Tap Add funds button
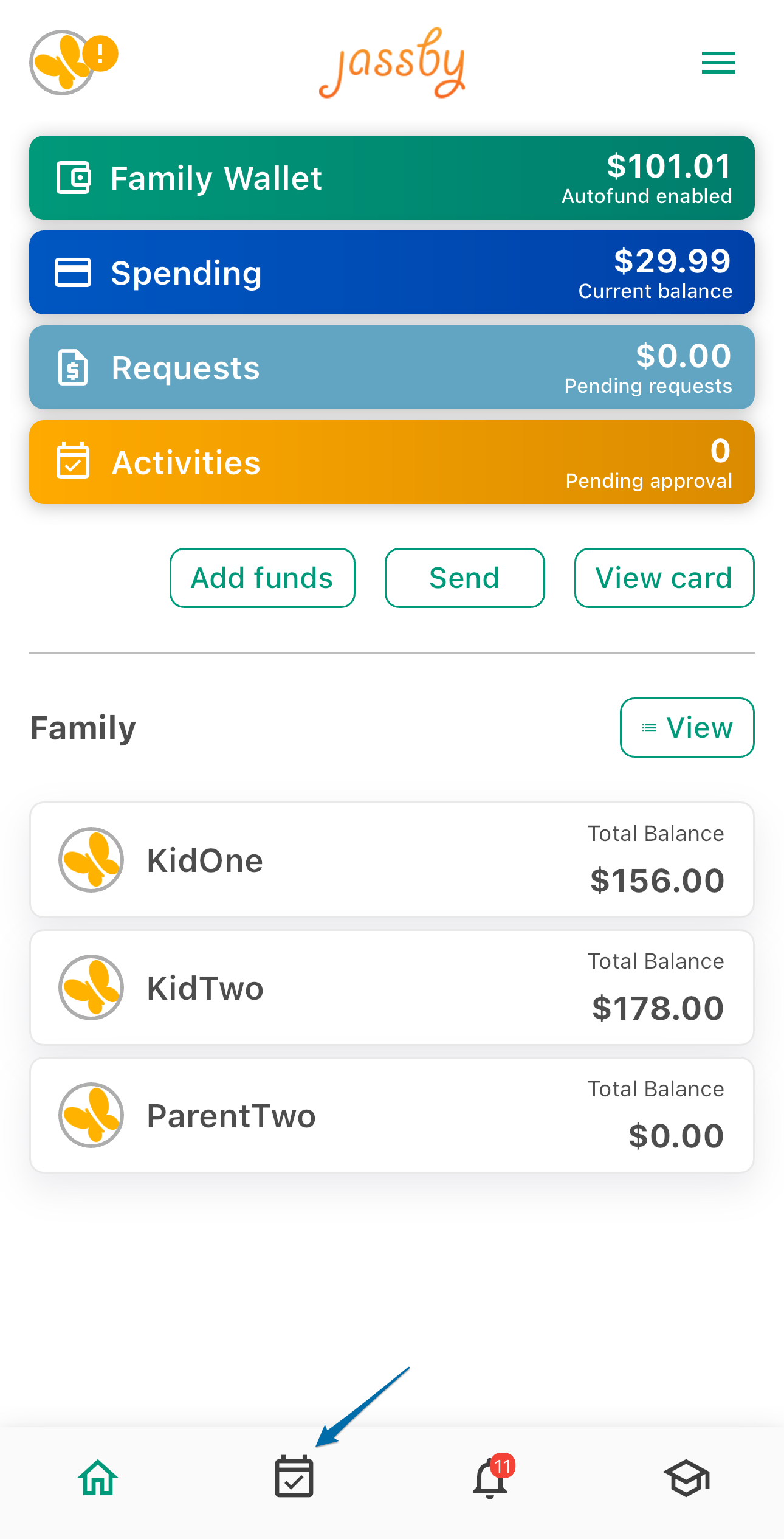Screen dimensions: 784x1539 (263, 578)
